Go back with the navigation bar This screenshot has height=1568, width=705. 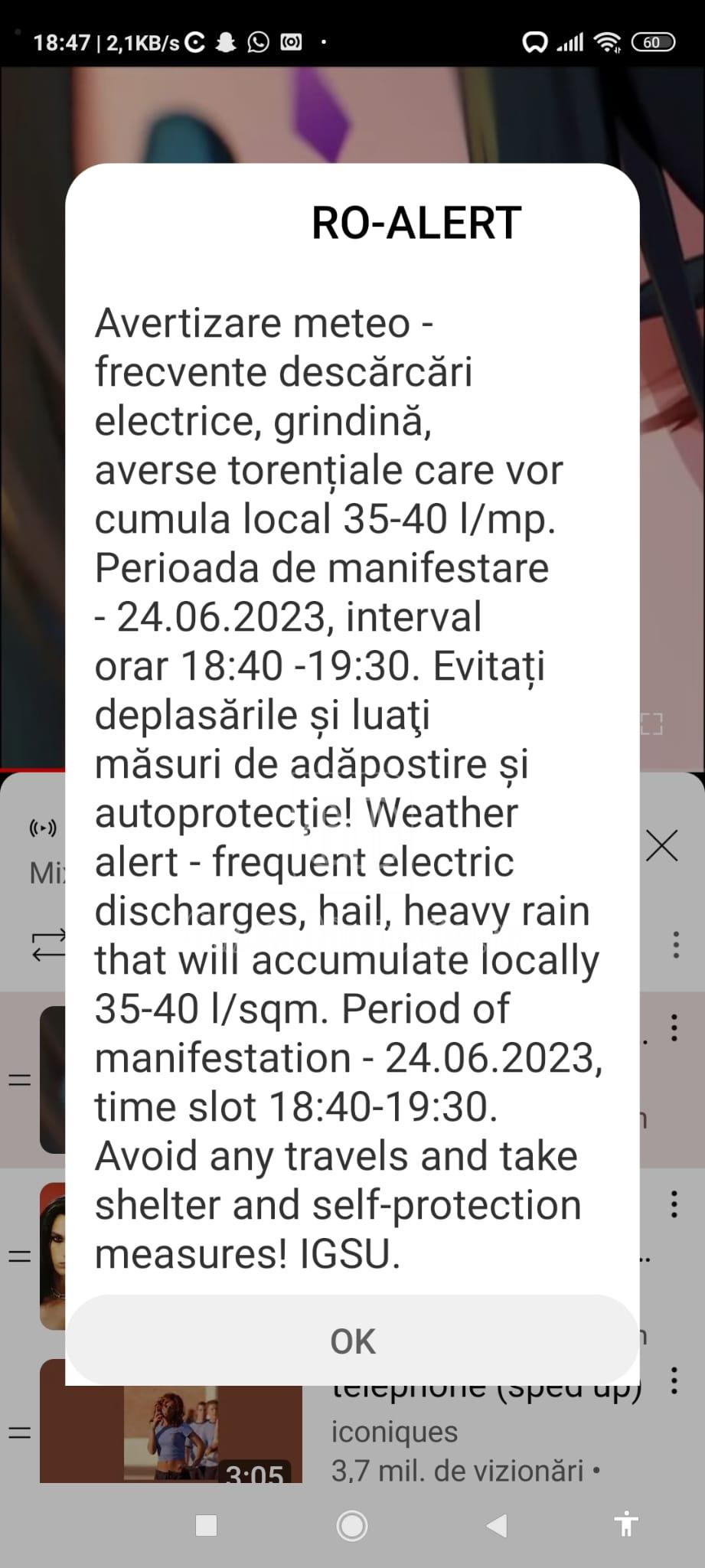click(497, 1525)
